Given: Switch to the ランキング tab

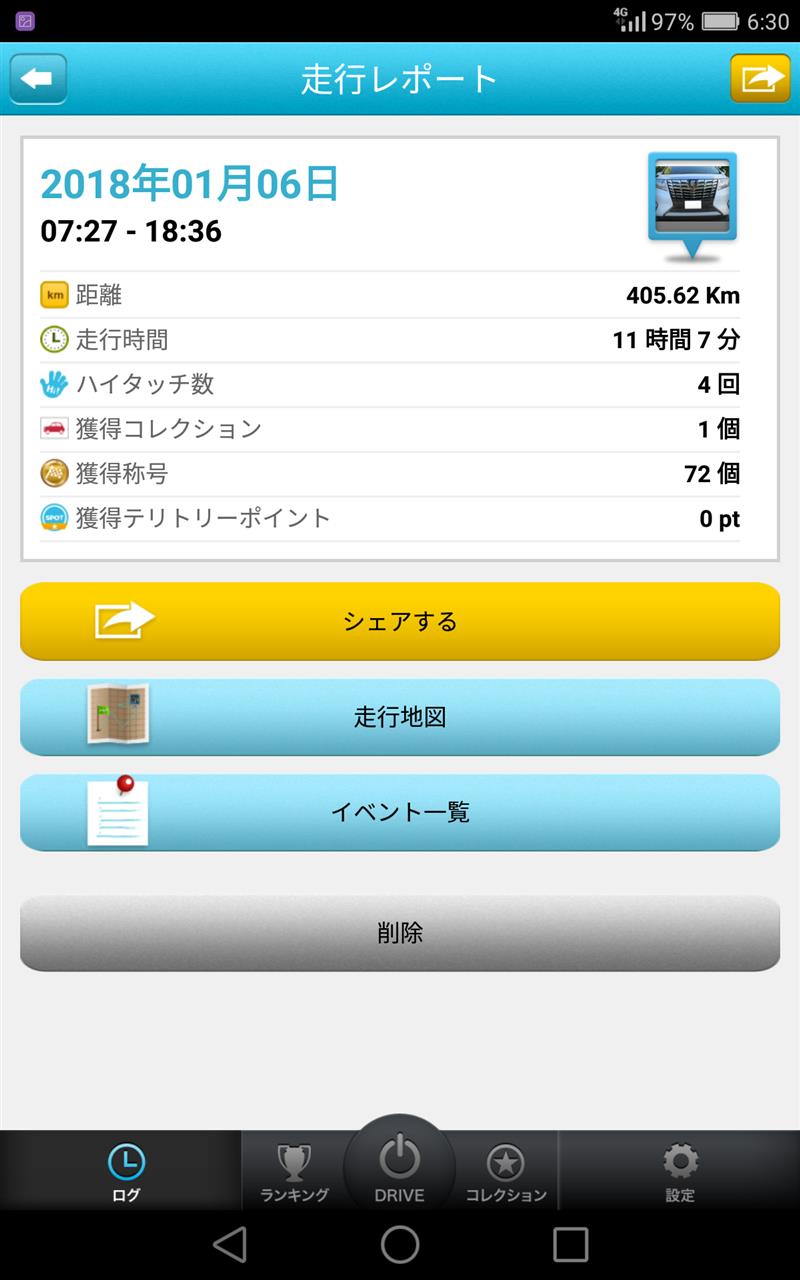Looking at the screenshot, I should click(294, 1172).
